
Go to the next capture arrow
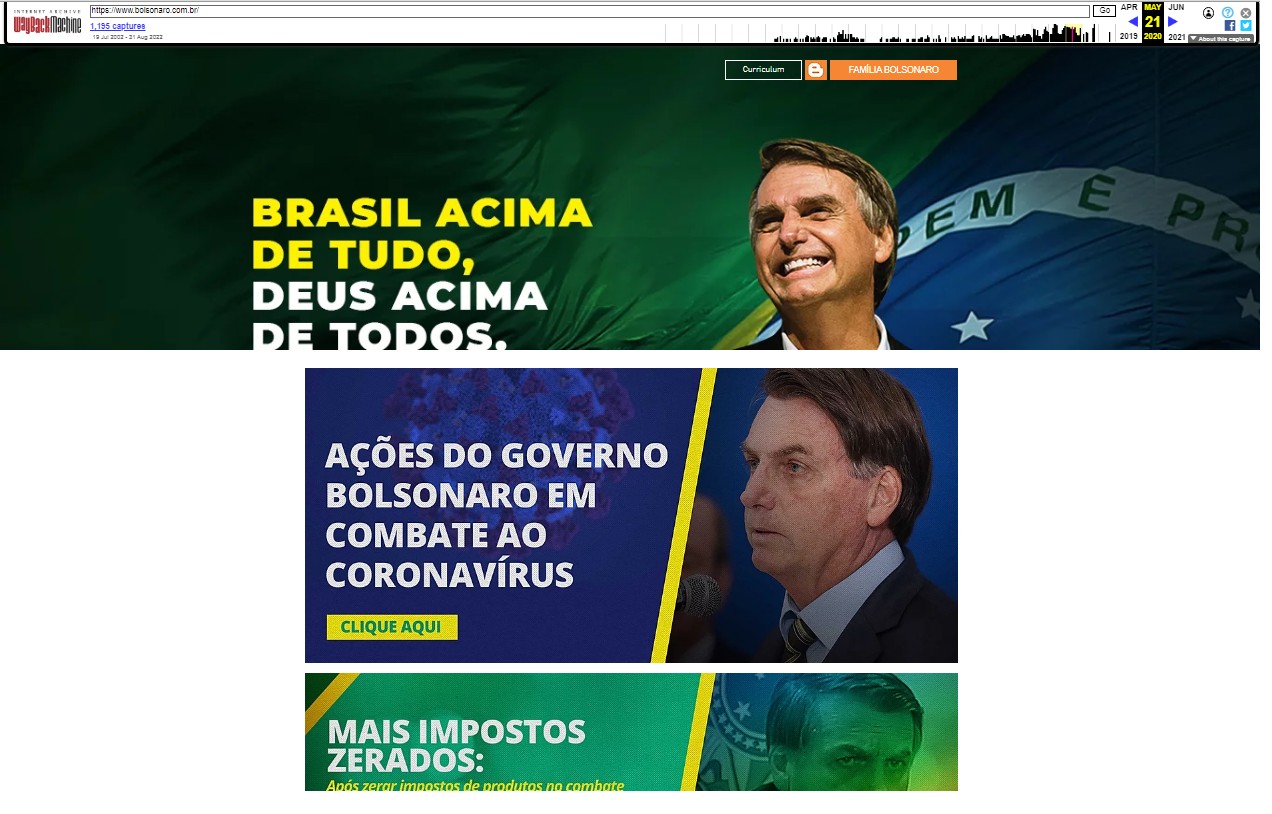(x=1173, y=21)
